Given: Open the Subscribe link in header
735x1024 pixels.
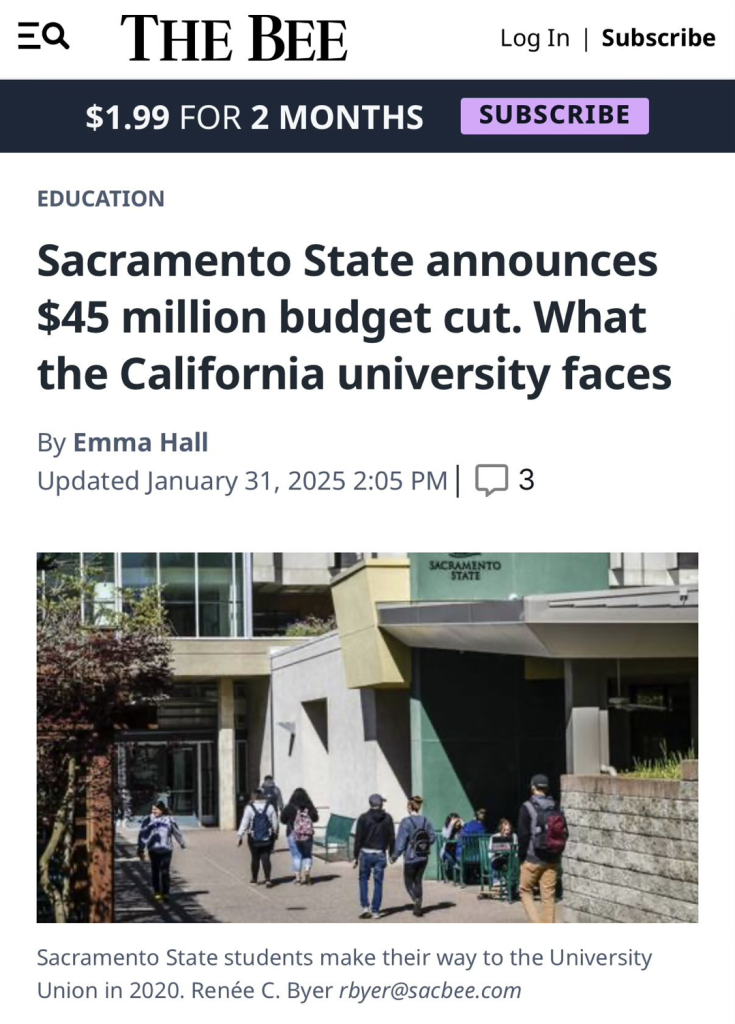Looking at the screenshot, I should coord(658,38).
